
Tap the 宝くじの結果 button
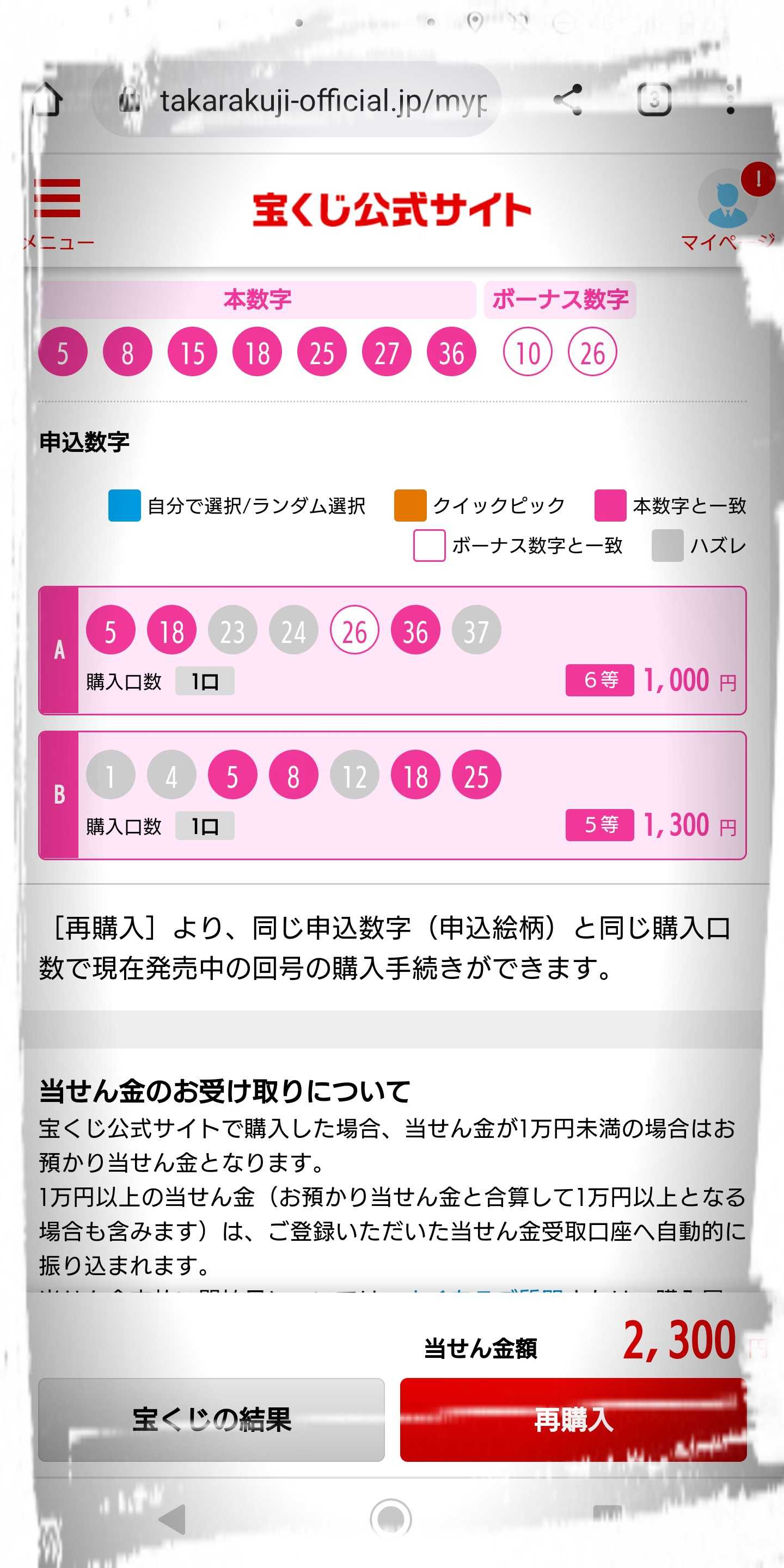pyautogui.click(x=211, y=1419)
